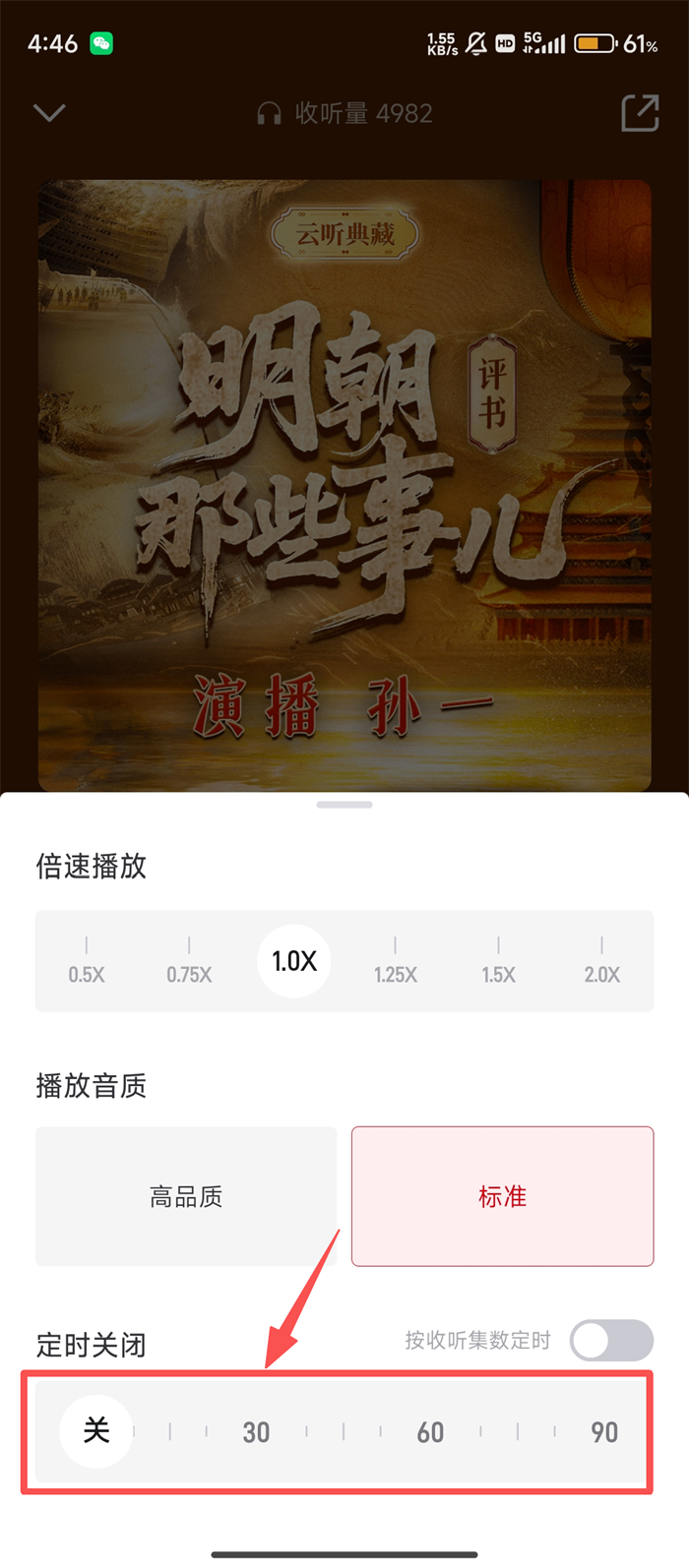The height and width of the screenshot is (1568, 689).
Task: Select 高品质 audio quality
Action: [x=186, y=1196]
